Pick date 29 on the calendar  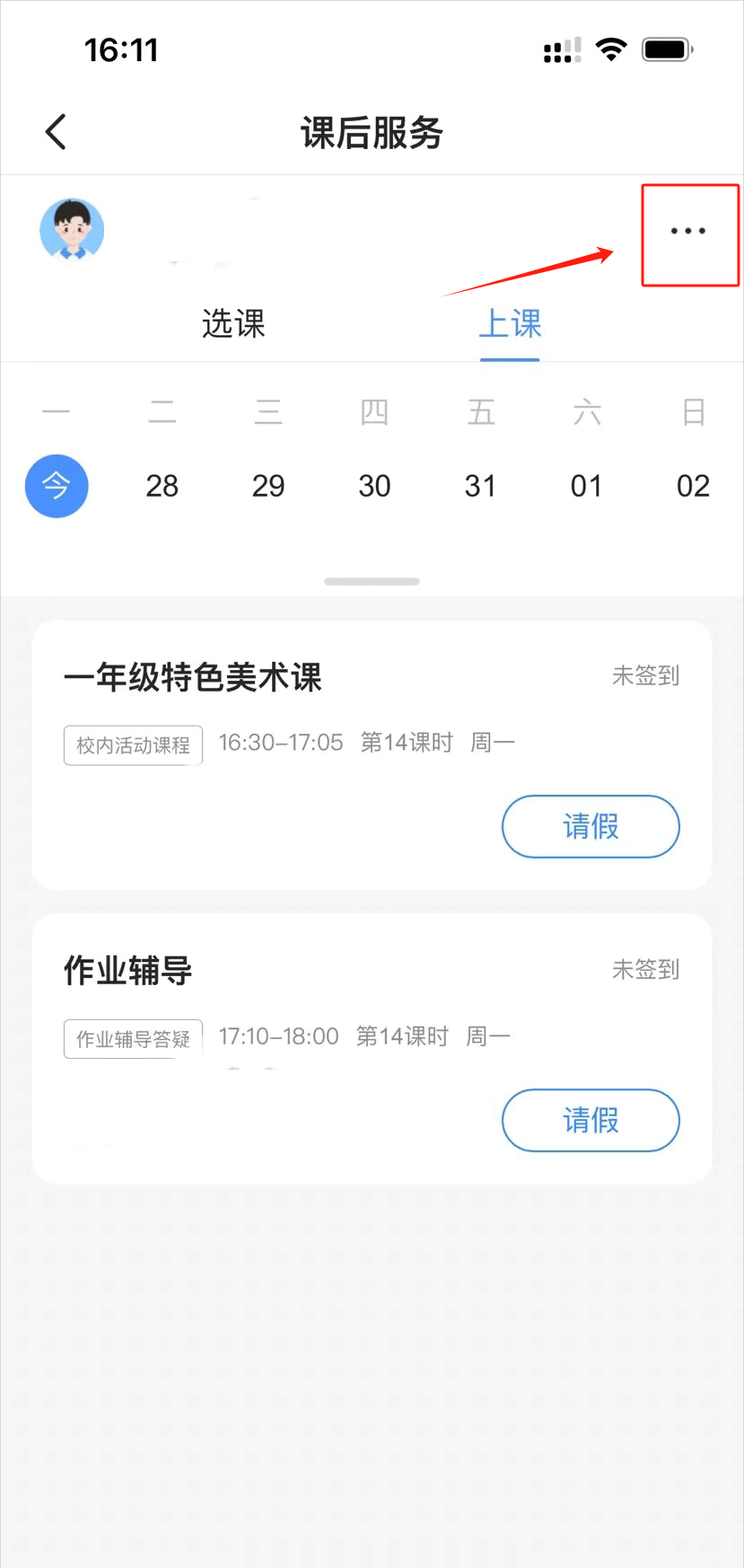pyautogui.click(x=268, y=486)
